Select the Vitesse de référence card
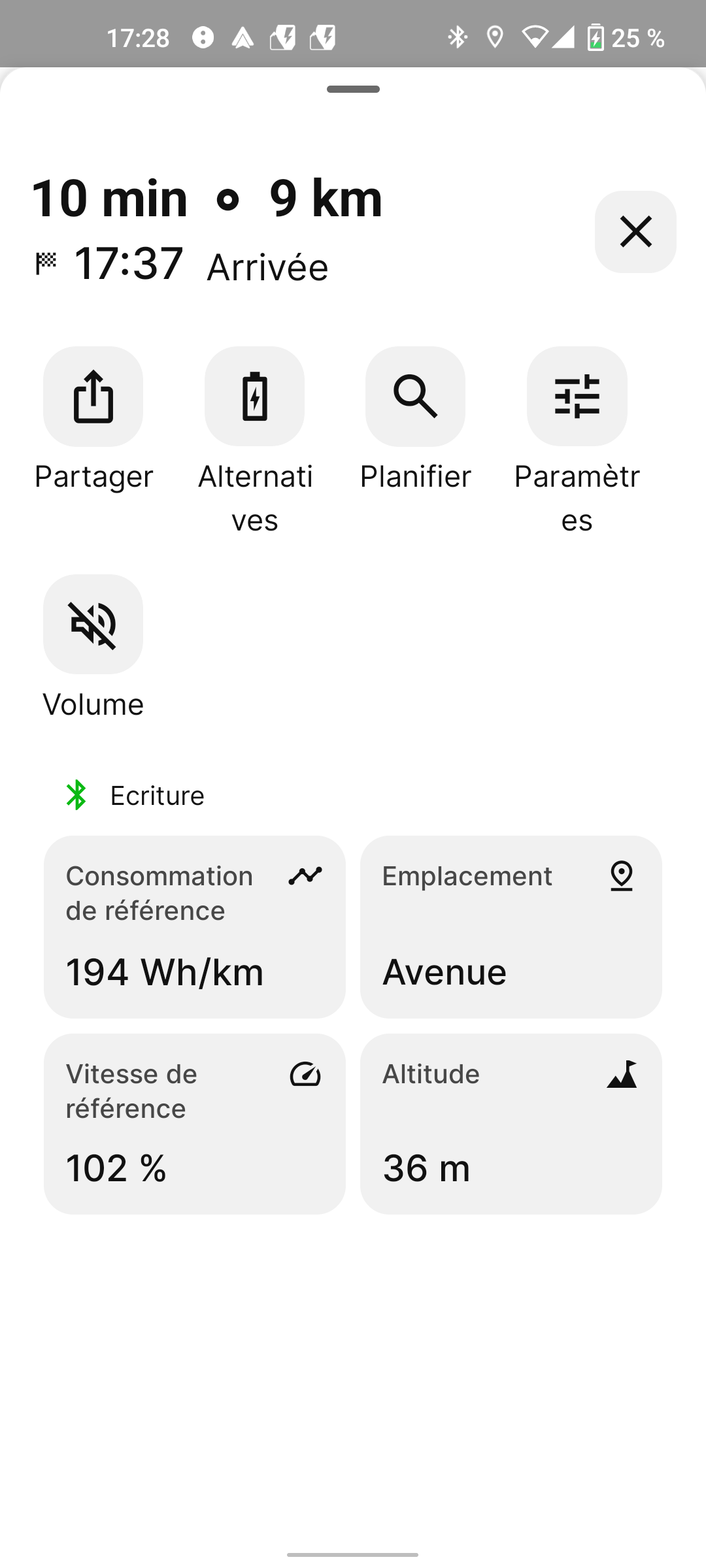706x1568 pixels. click(x=195, y=1124)
